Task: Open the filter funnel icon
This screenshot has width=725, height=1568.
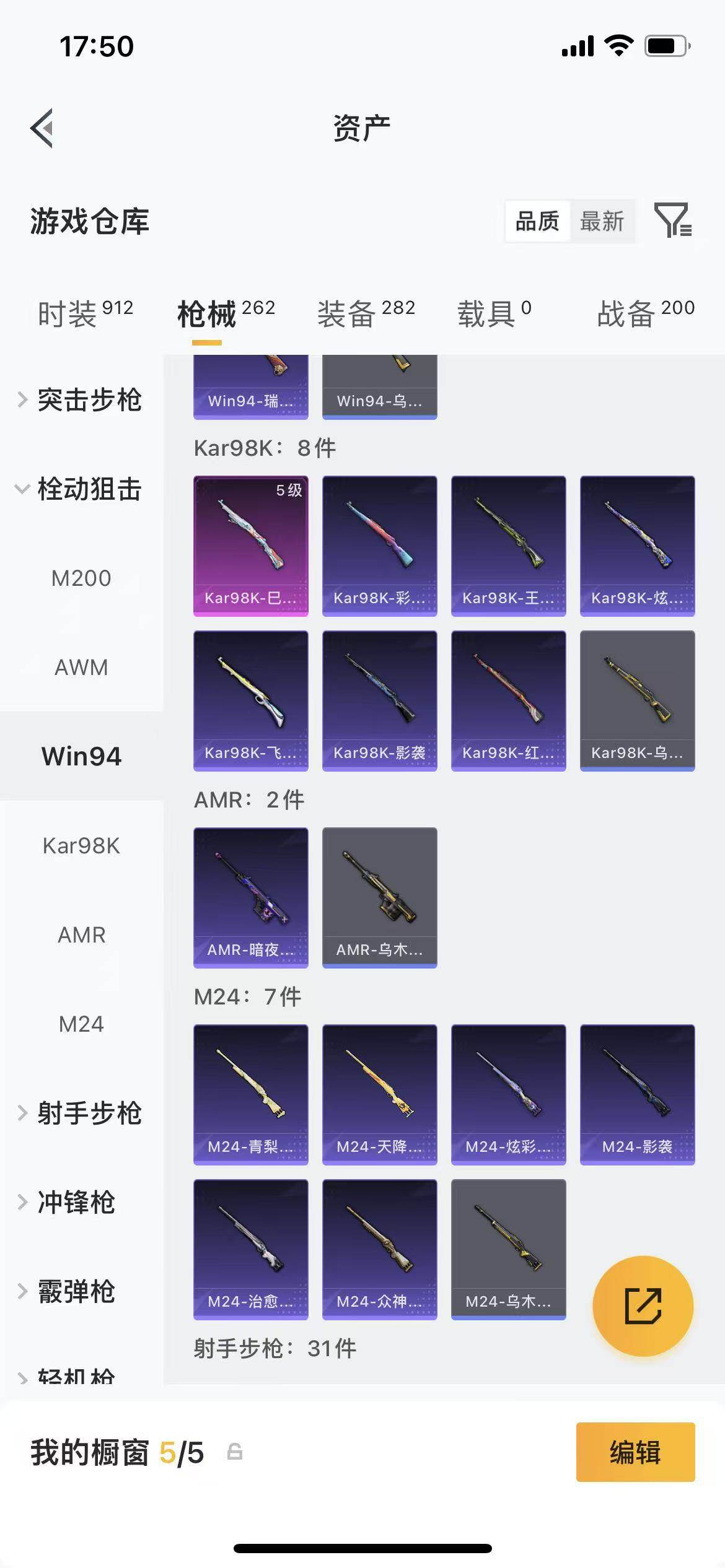Action: coord(673,220)
